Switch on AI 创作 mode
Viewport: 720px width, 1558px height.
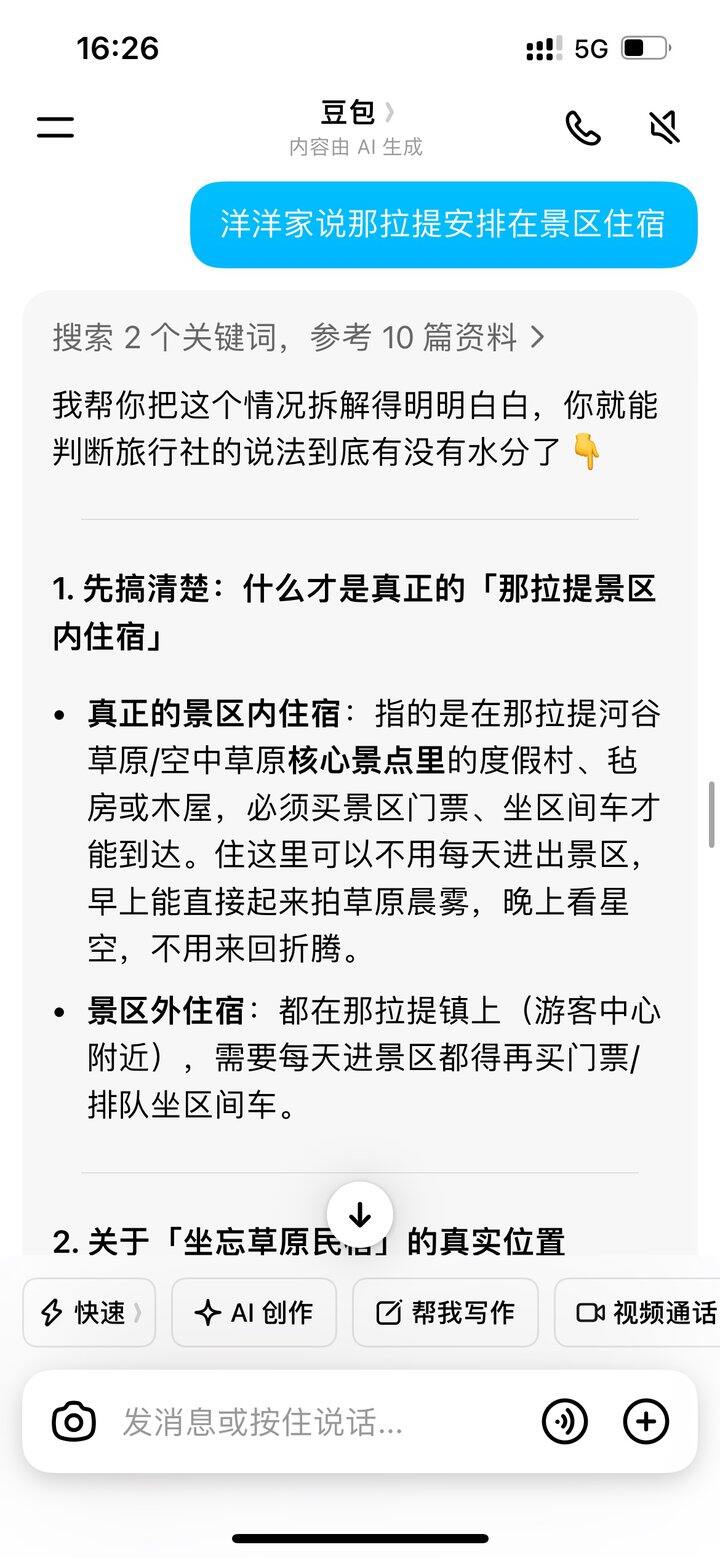[x=253, y=1312]
